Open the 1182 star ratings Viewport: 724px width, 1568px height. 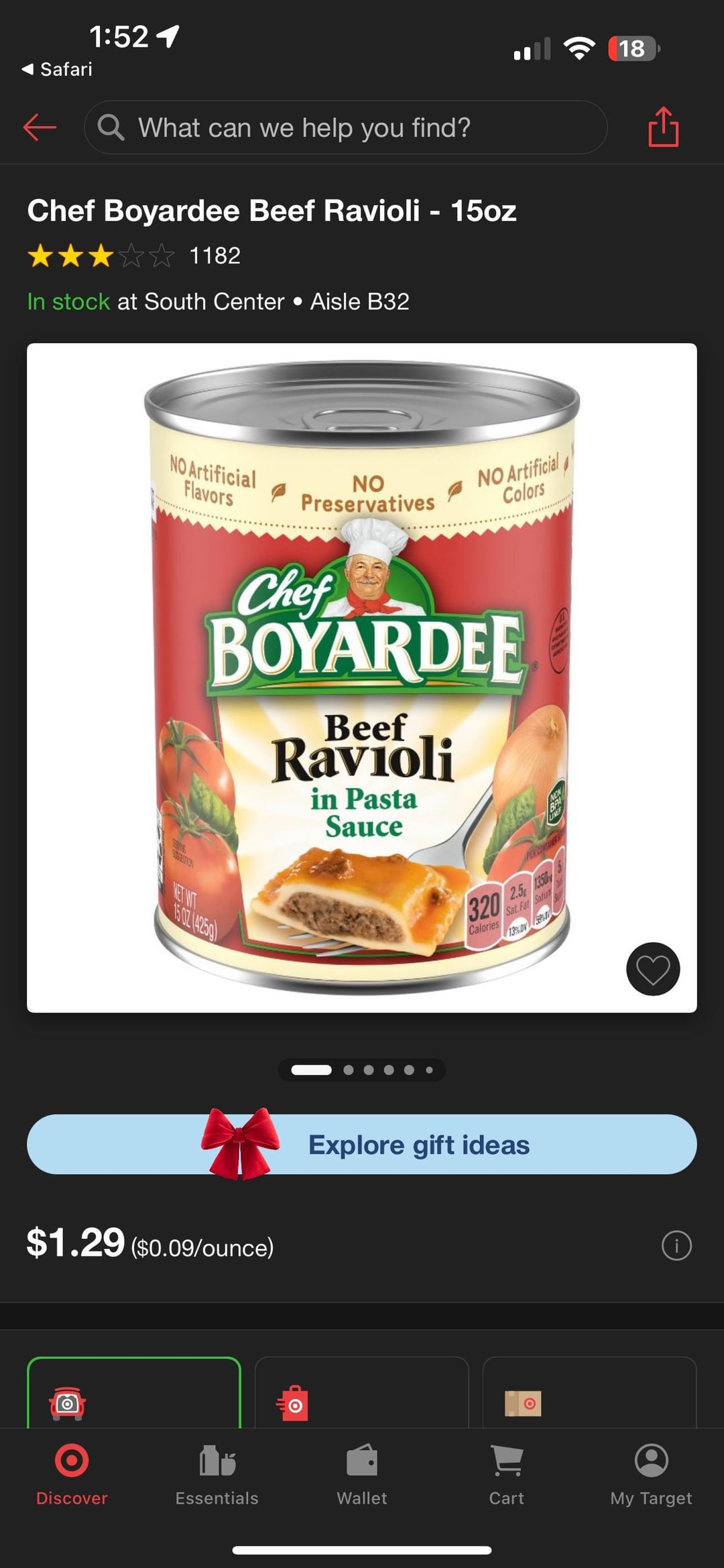pos(134,255)
